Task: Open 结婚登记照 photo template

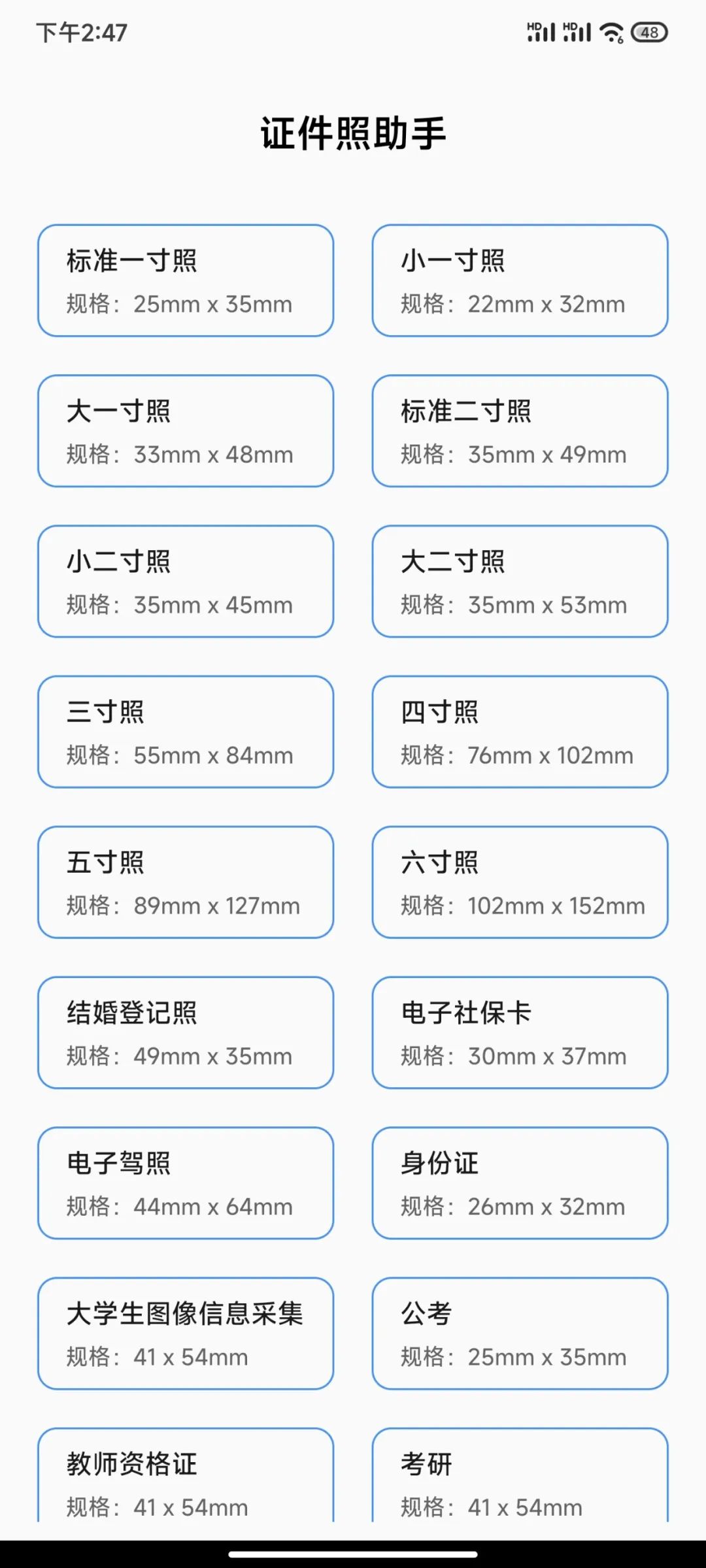Action: pos(186,1033)
